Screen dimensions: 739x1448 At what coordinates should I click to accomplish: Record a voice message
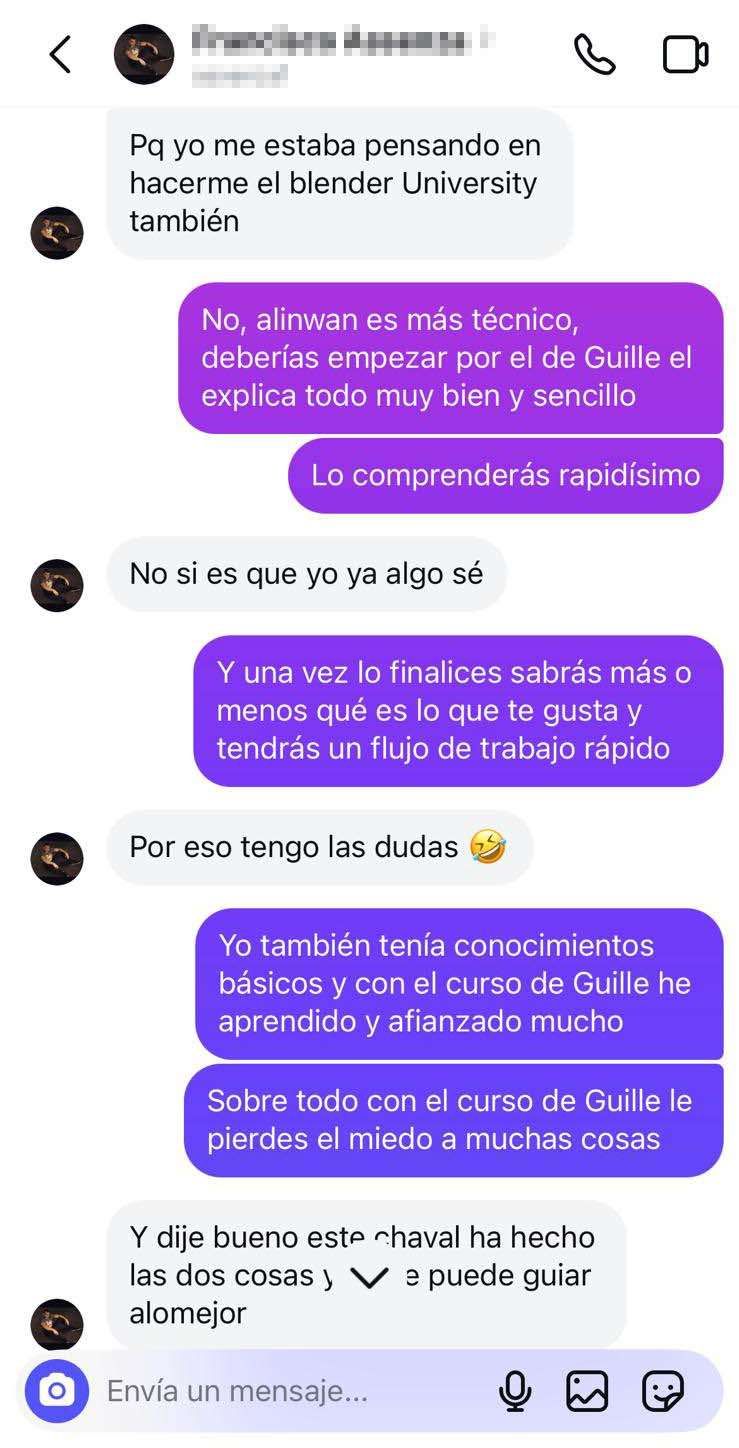(515, 1391)
